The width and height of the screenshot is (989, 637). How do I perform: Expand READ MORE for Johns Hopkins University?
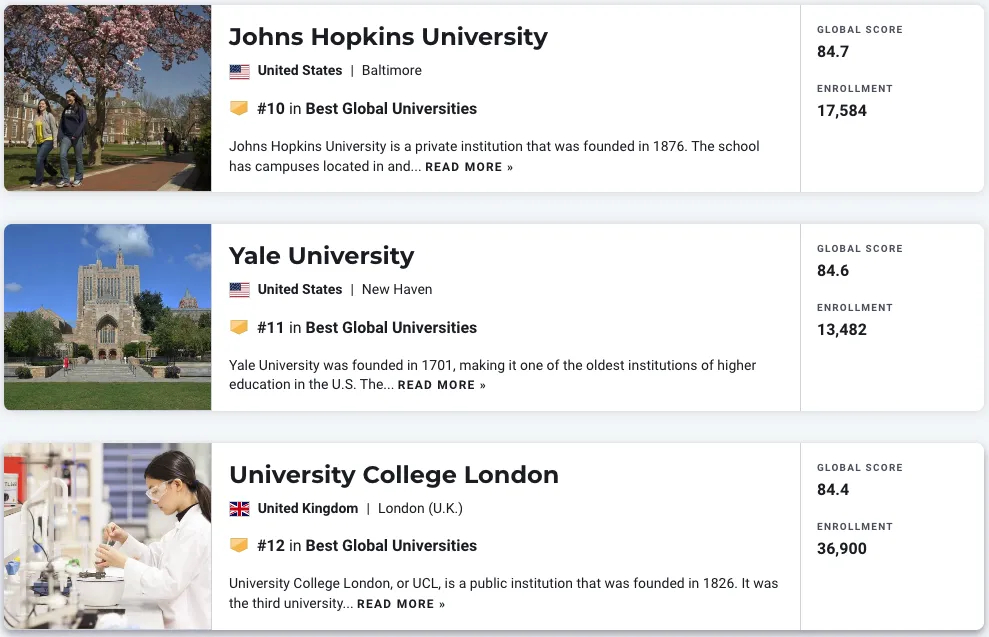coord(468,167)
